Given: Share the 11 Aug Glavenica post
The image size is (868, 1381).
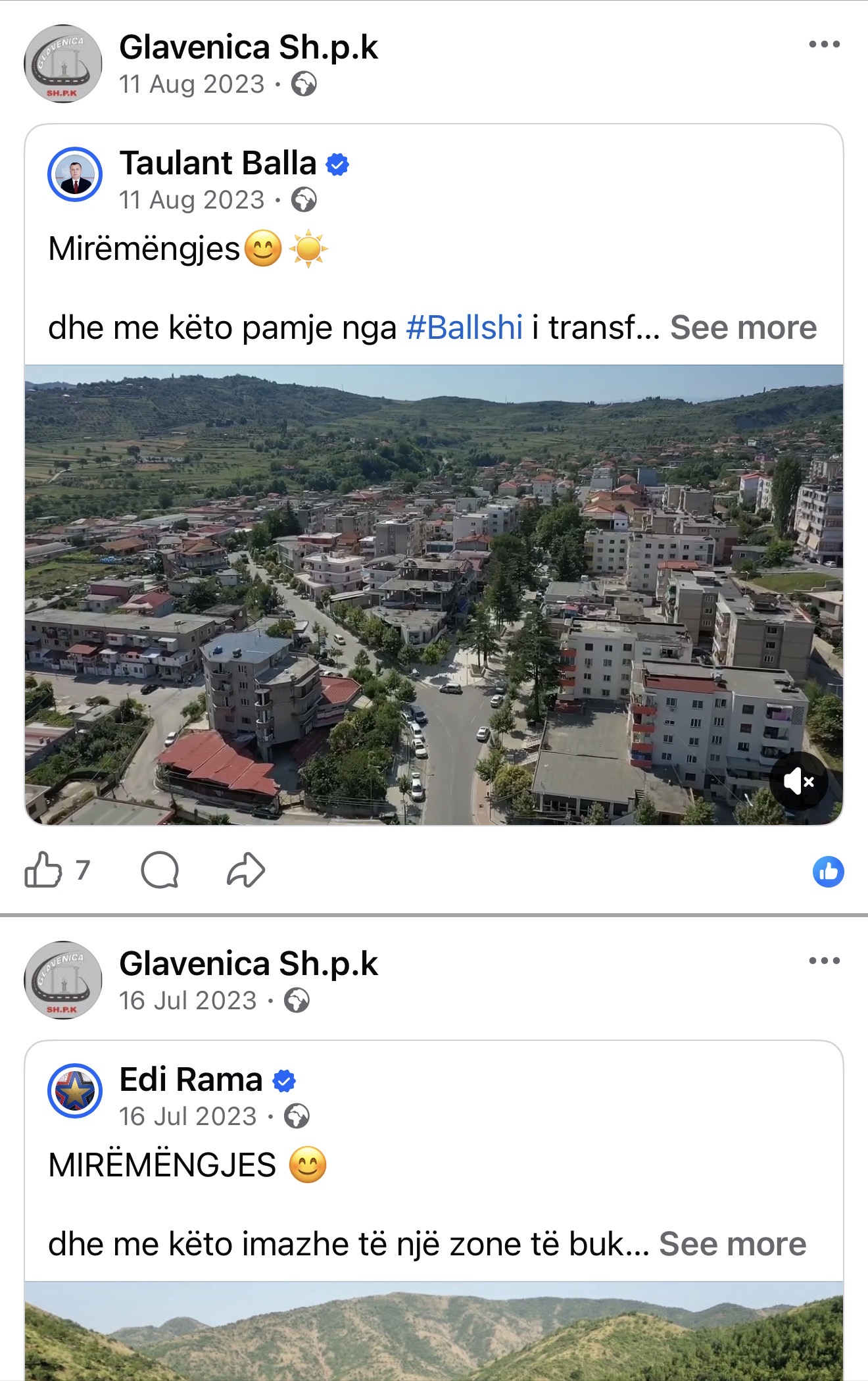Looking at the screenshot, I should 246,870.
